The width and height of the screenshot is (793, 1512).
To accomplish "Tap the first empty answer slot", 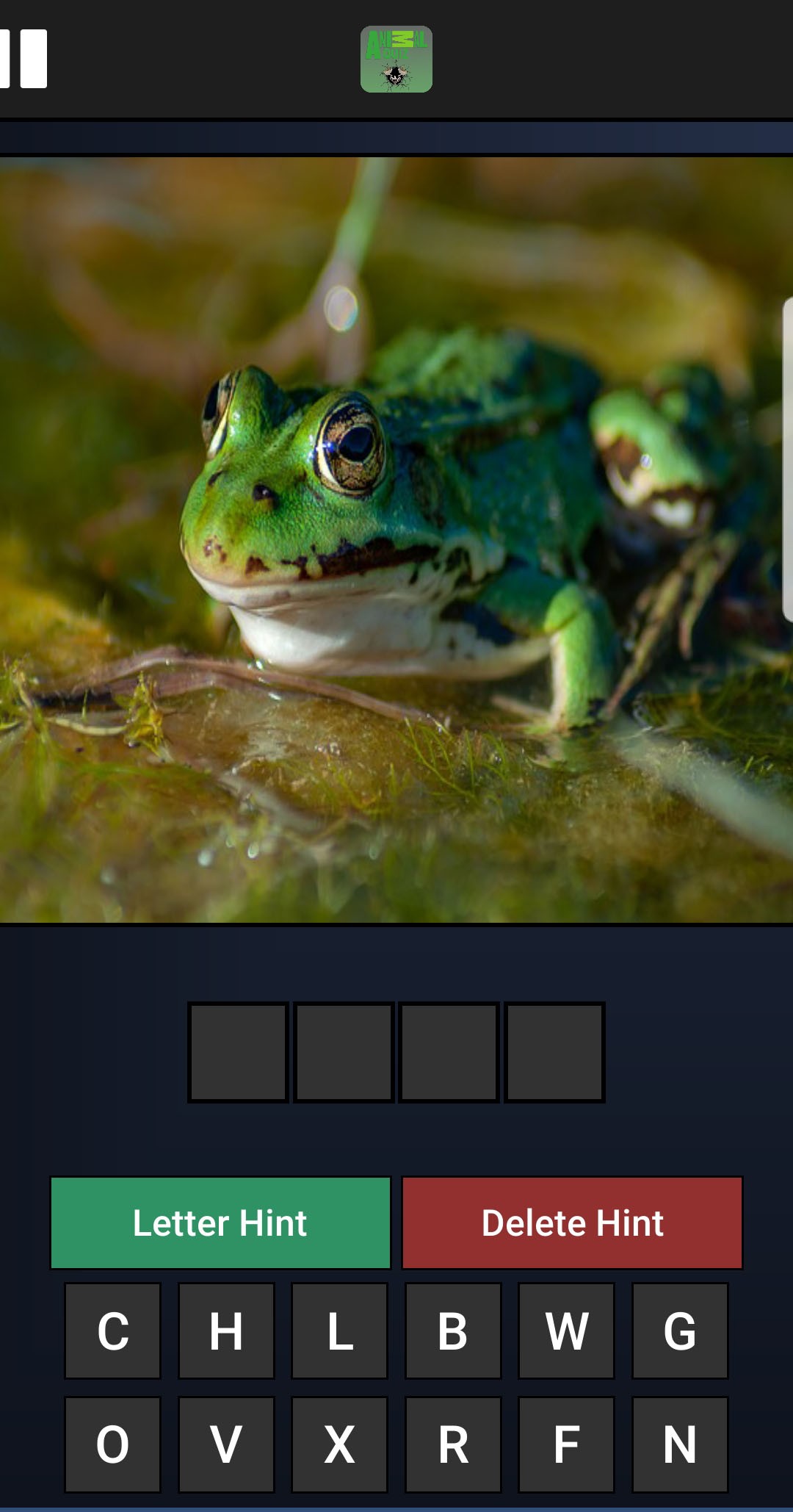I will click(x=238, y=1052).
